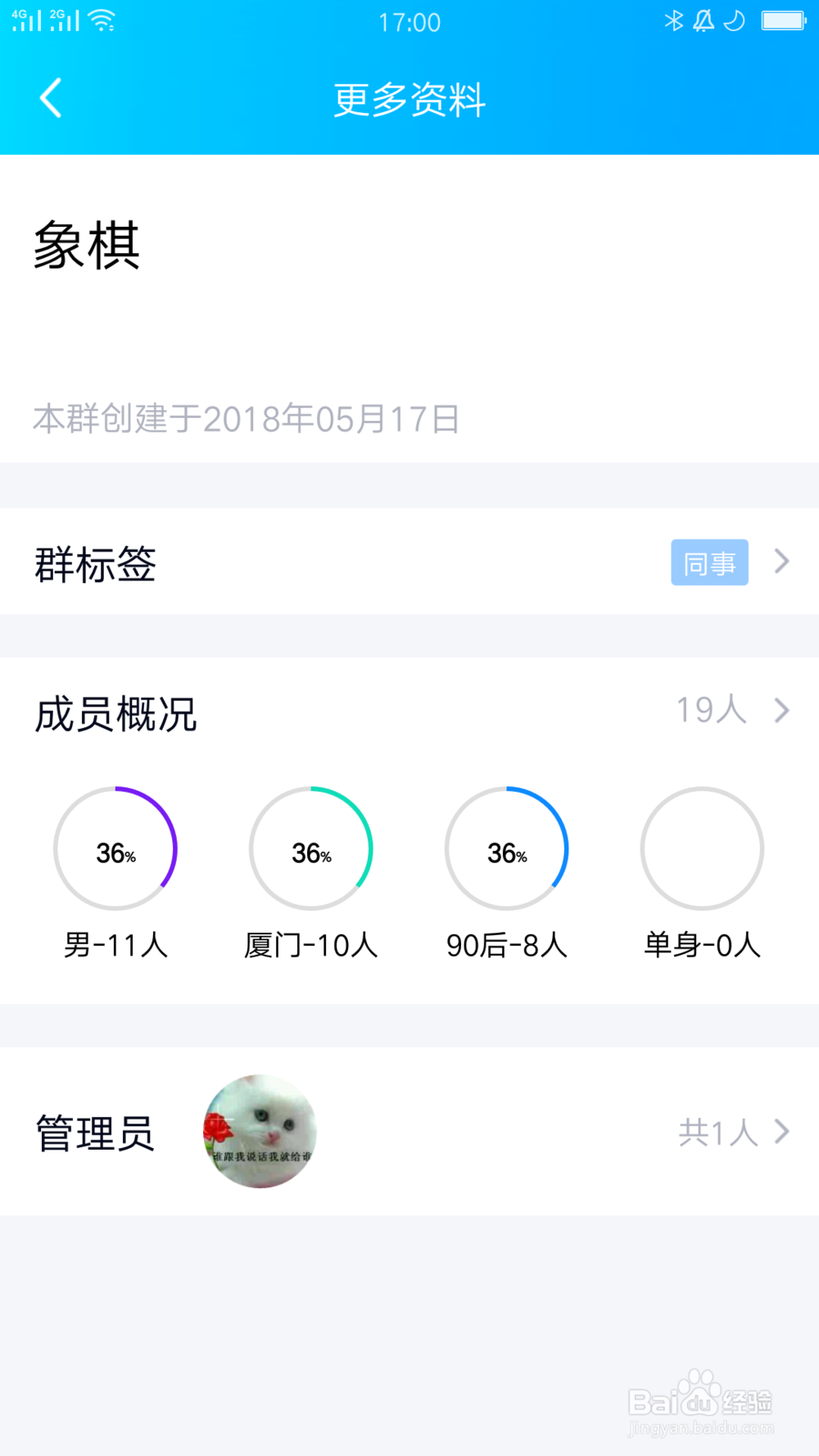Tap the 同事 tag label

[x=709, y=563]
